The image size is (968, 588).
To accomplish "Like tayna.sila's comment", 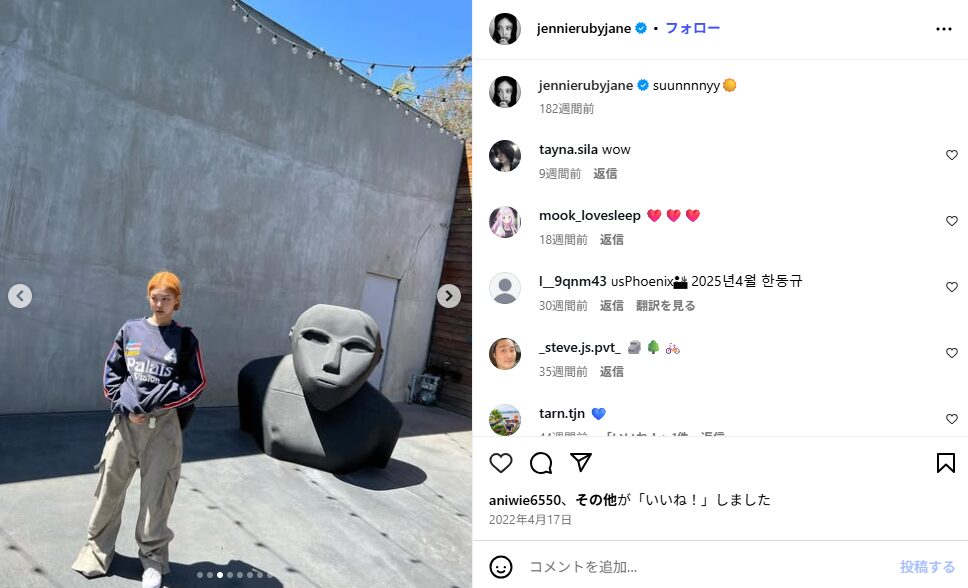I will (951, 155).
